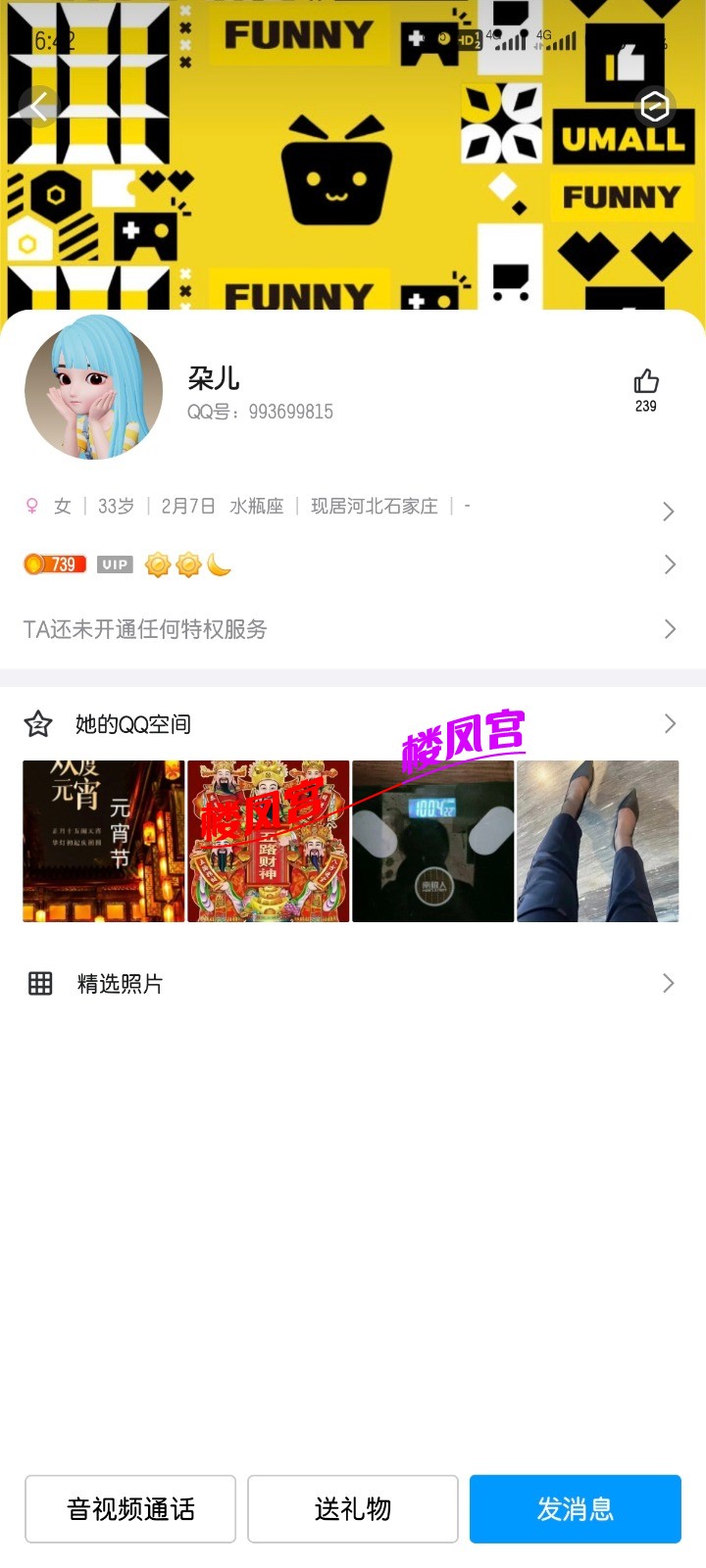Tap the 送礼物 gift button
The width and height of the screenshot is (706, 1568).
[353, 1509]
